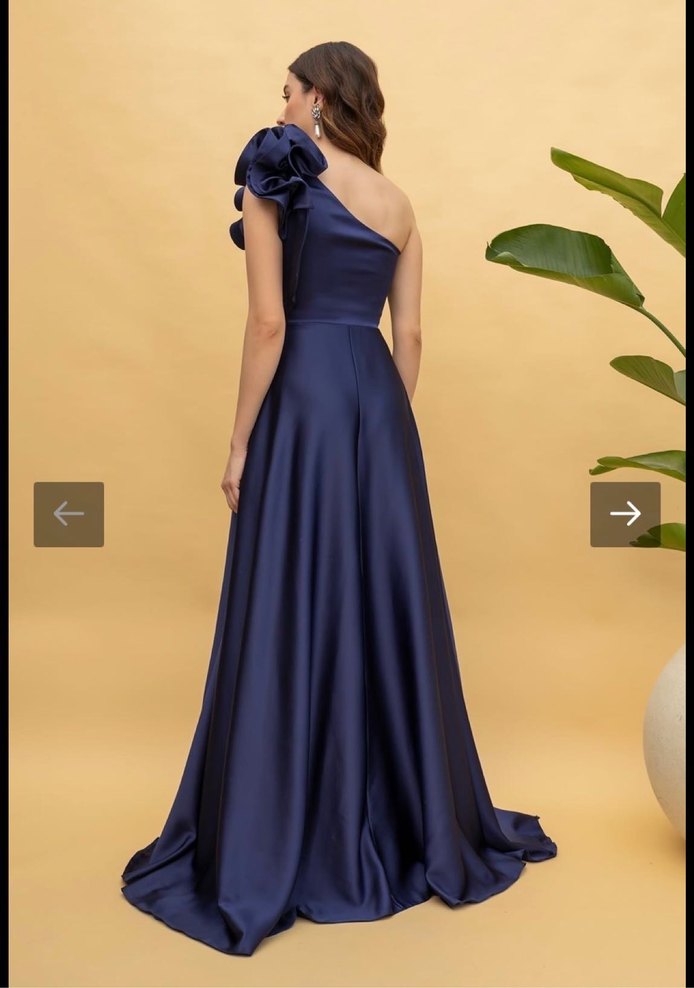Show the next dress photo
The width and height of the screenshot is (694, 988).
(625, 514)
